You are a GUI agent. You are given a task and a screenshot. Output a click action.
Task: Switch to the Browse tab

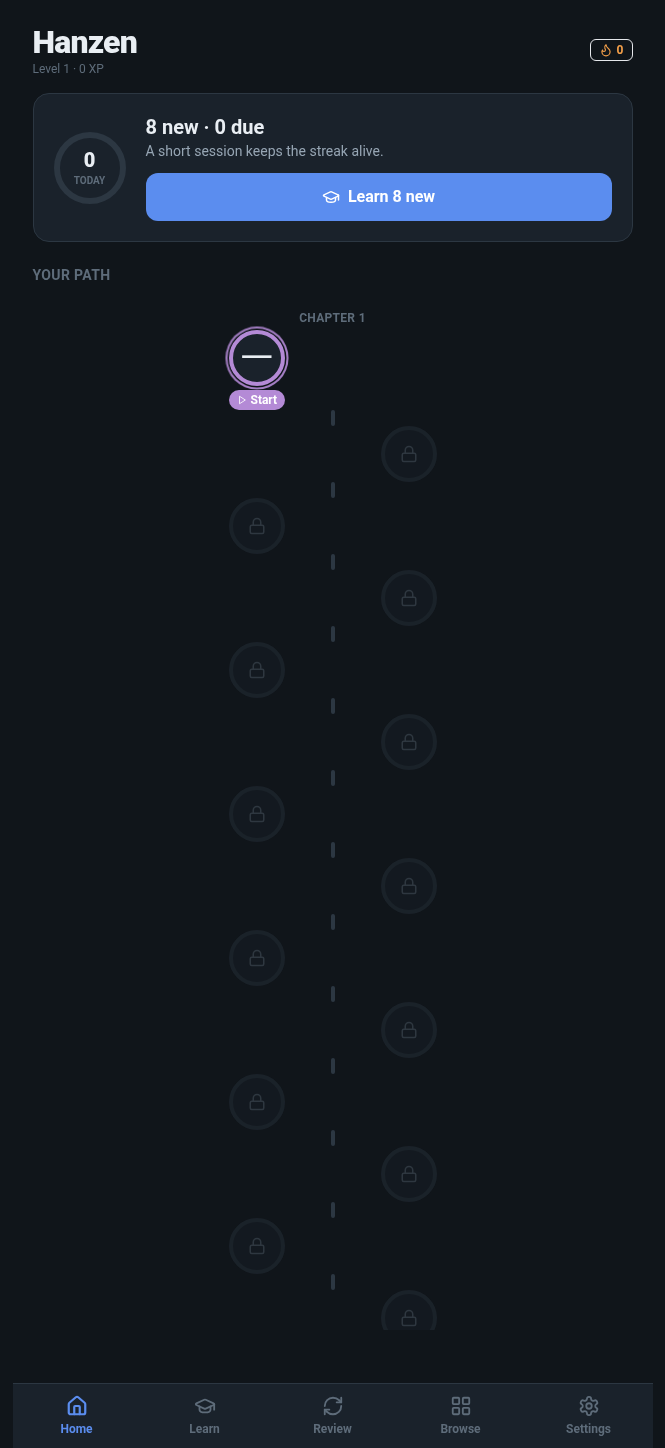point(460,1415)
